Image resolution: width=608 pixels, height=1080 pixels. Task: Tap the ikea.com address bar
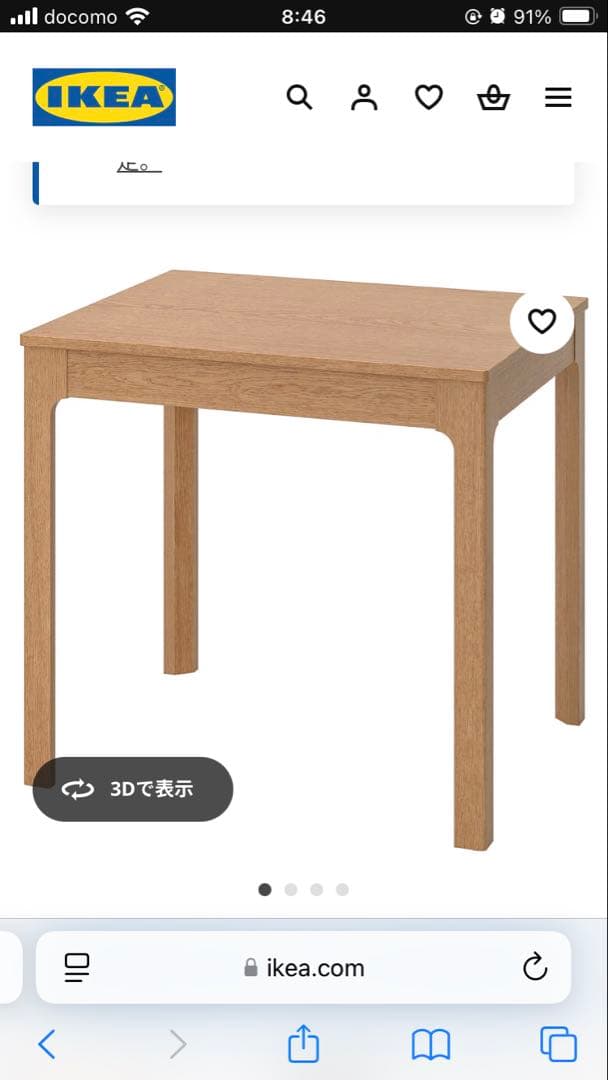click(x=304, y=968)
